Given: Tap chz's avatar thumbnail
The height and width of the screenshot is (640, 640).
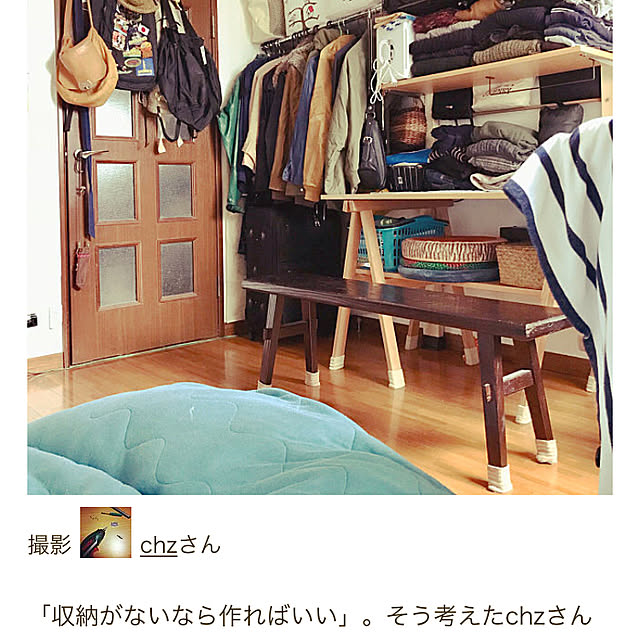Looking at the screenshot, I should coord(105,533).
